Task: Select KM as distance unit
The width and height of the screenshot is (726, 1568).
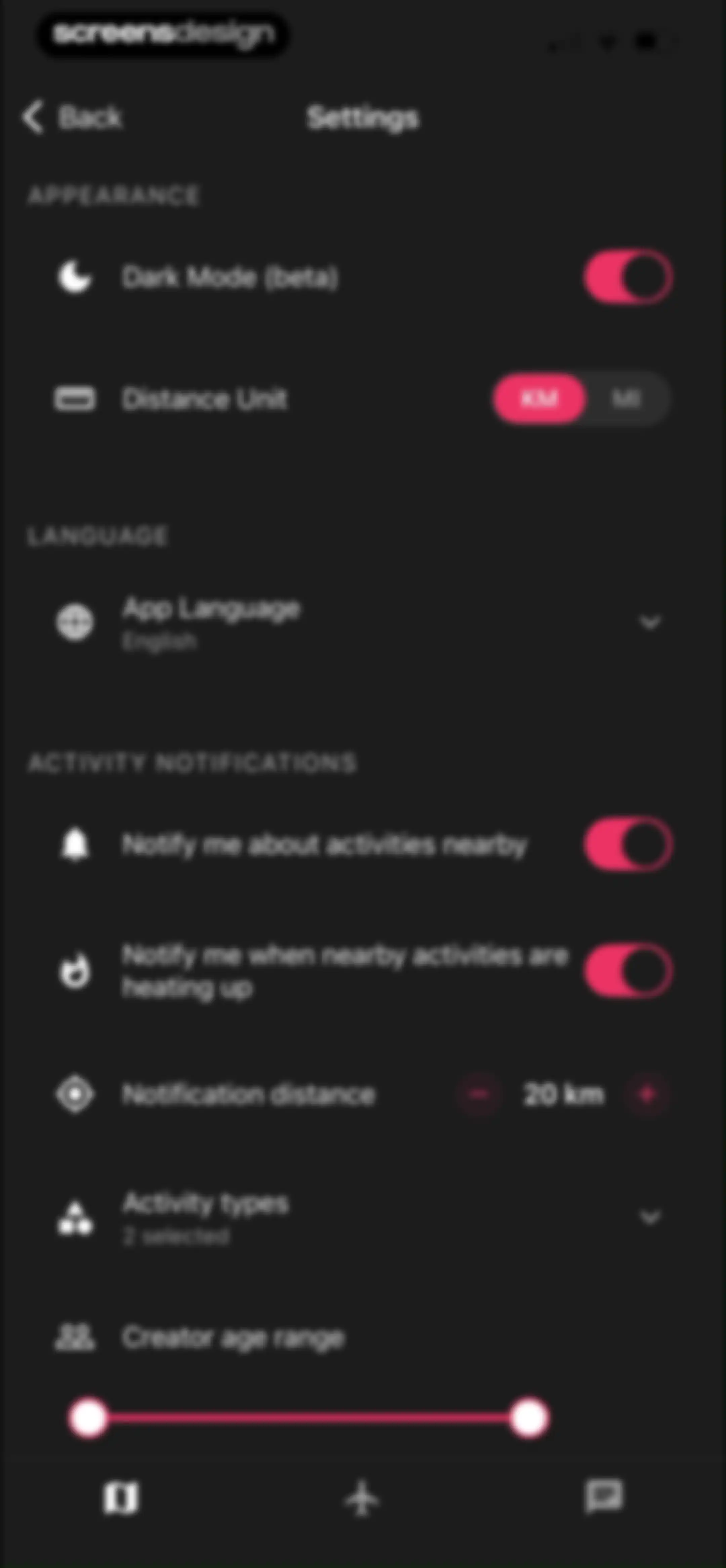Action: [x=539, y=399]
